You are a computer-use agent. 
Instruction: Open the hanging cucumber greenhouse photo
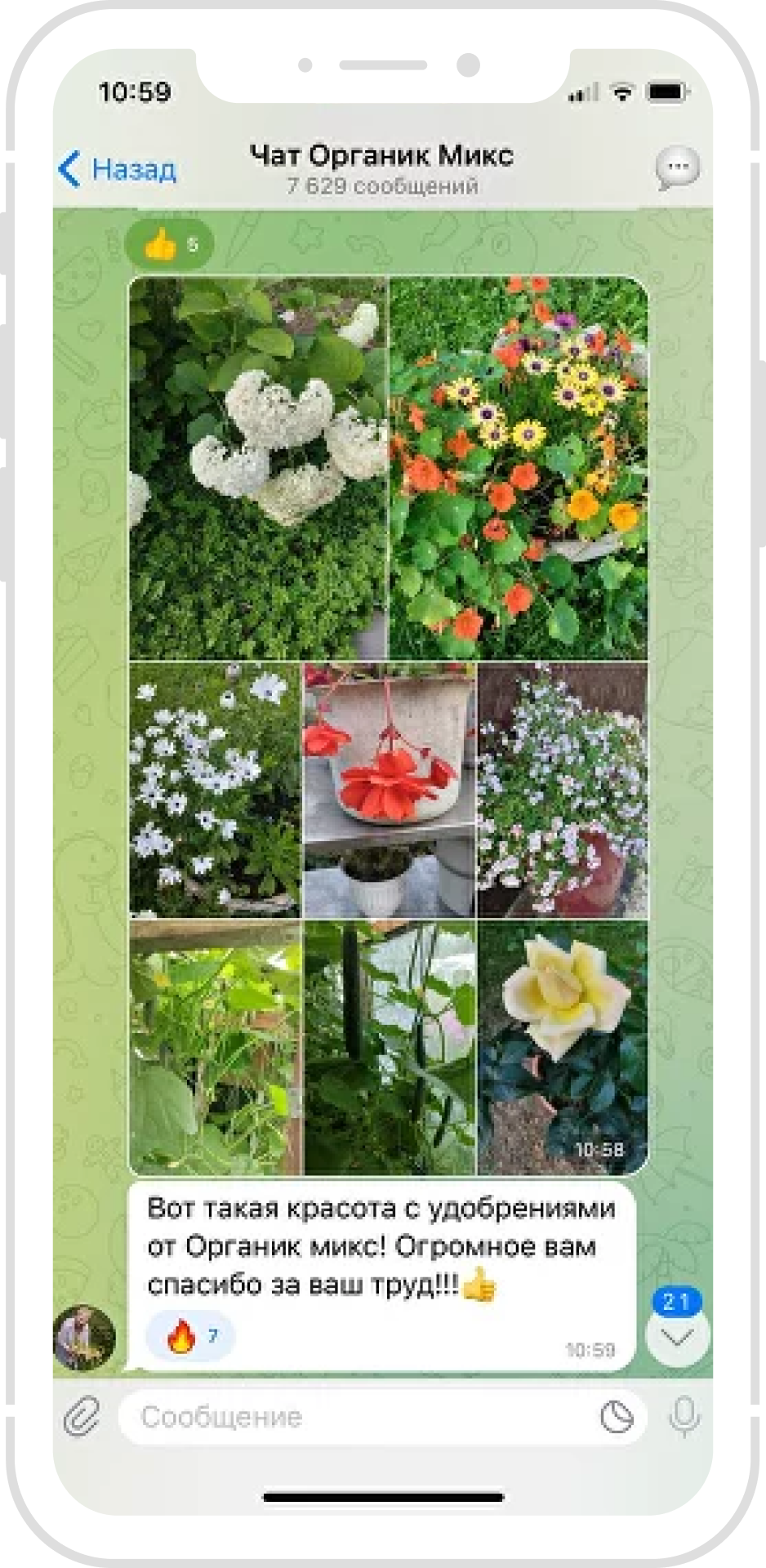pos(389,1048)
